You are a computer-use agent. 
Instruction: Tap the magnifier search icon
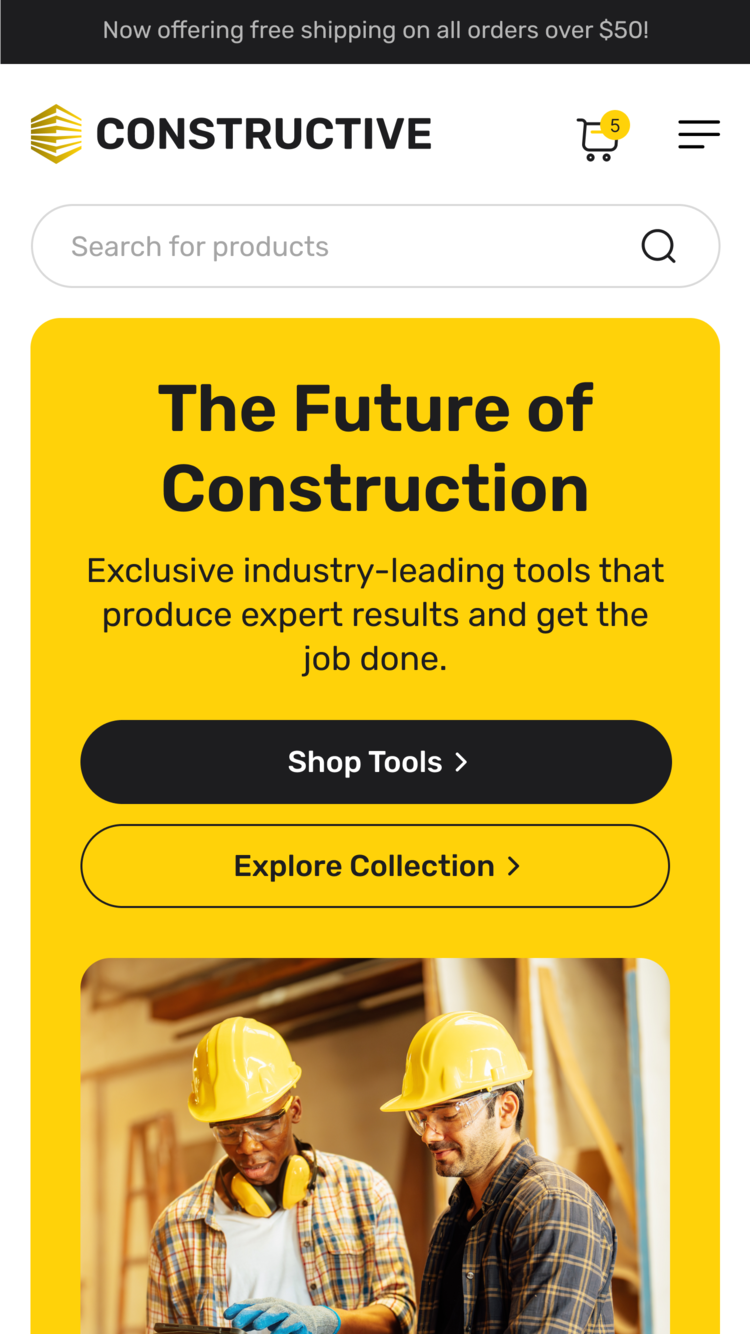(658, 246)
